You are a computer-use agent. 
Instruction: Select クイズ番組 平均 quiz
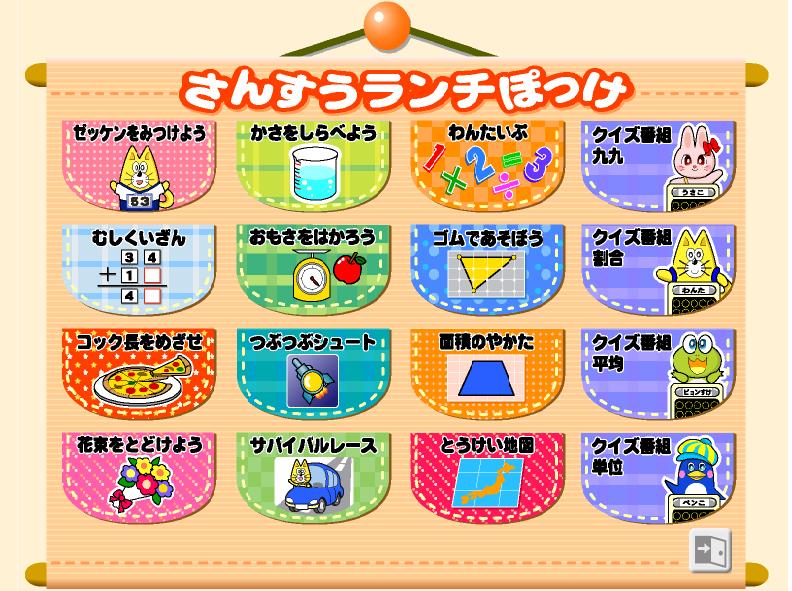[658, 372]
